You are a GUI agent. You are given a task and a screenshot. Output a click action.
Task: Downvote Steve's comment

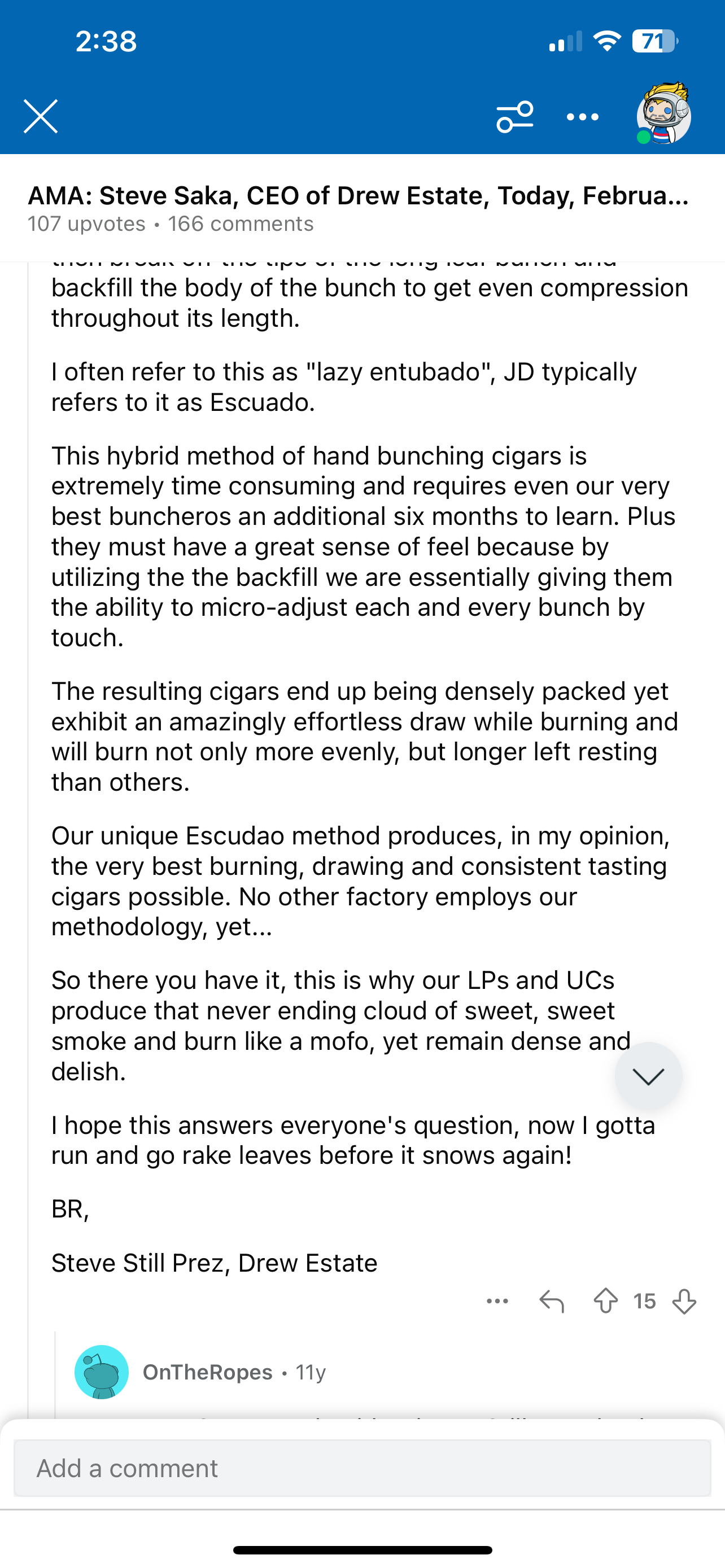click(x=684, y=1302)
